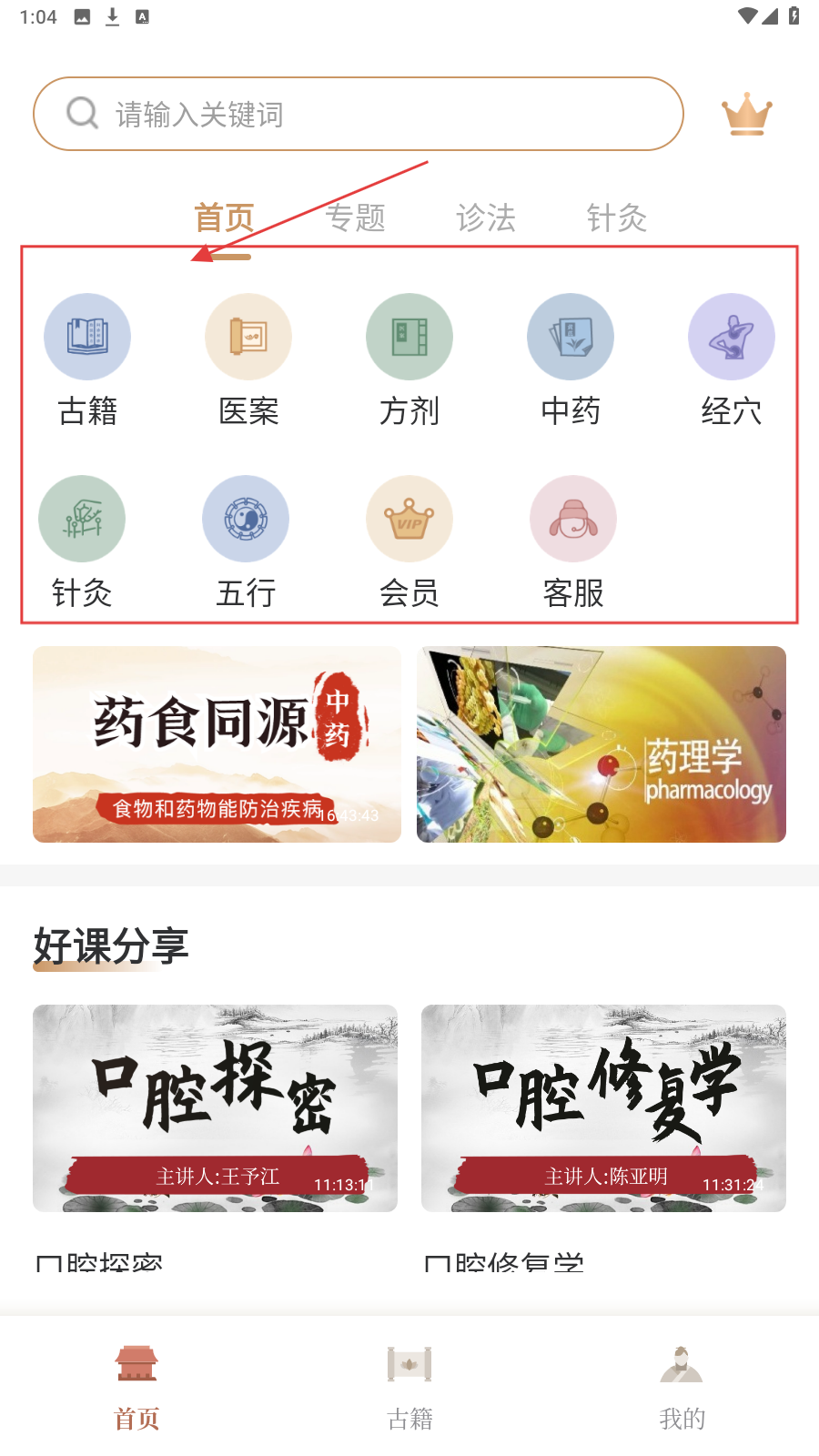Image resolution: width=819 pixels, height=1456 pixels.
Task: Open the 药食同源 banner
Action: coord(217,744)
